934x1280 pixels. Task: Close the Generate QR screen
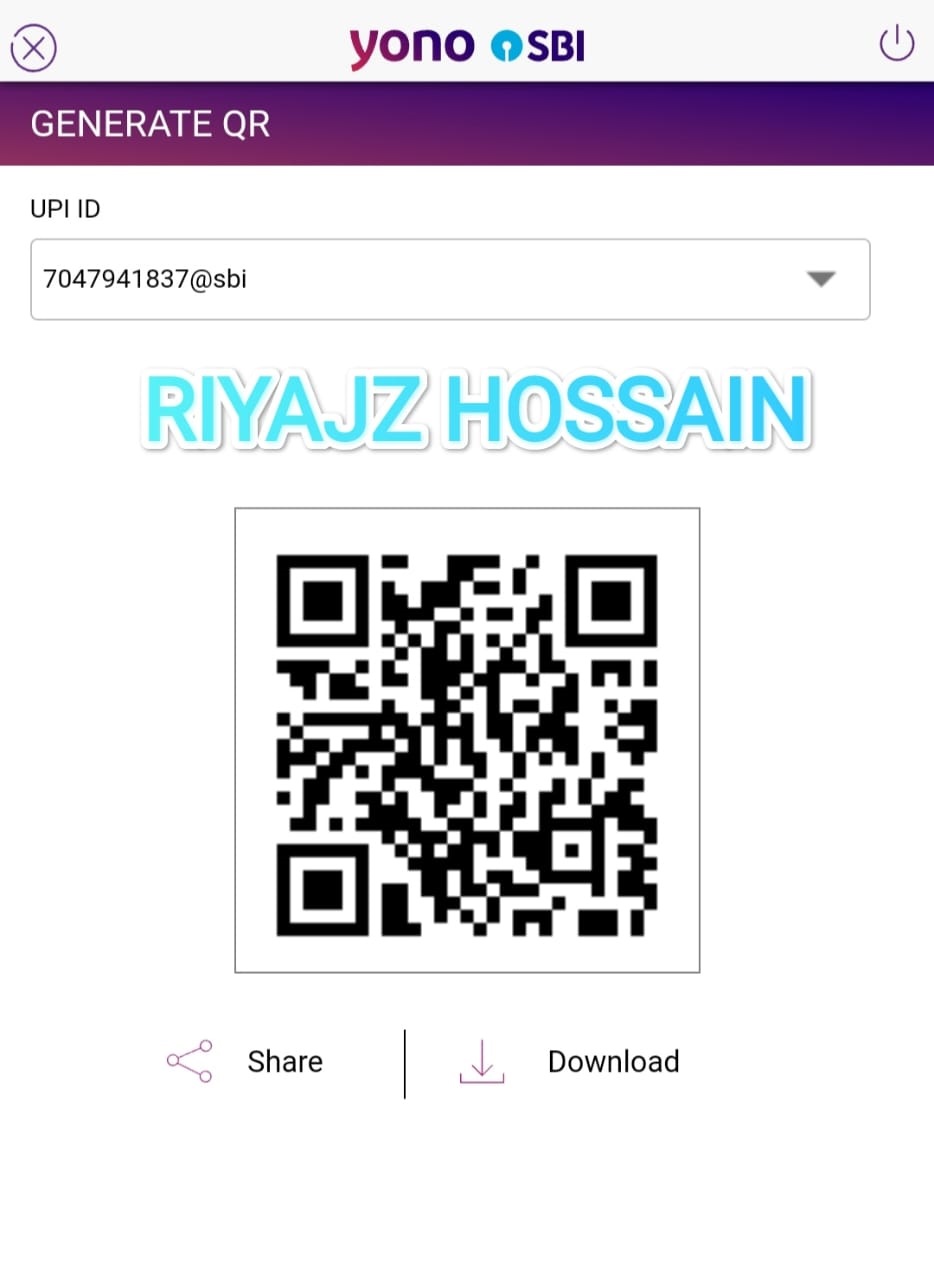coord(33,47)
